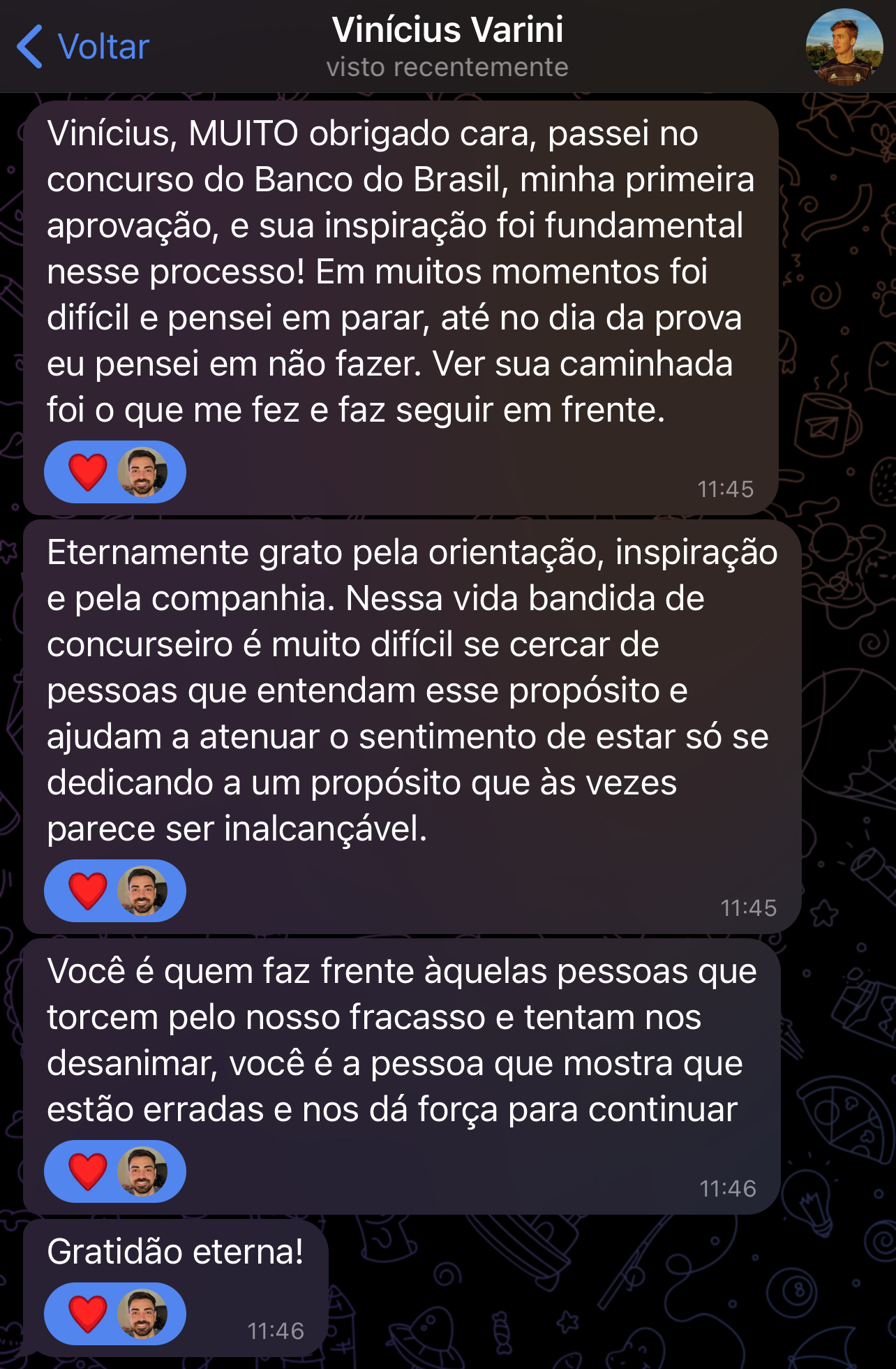
Task: Go back with the Voltar button
Action: [x=84, y=47]
